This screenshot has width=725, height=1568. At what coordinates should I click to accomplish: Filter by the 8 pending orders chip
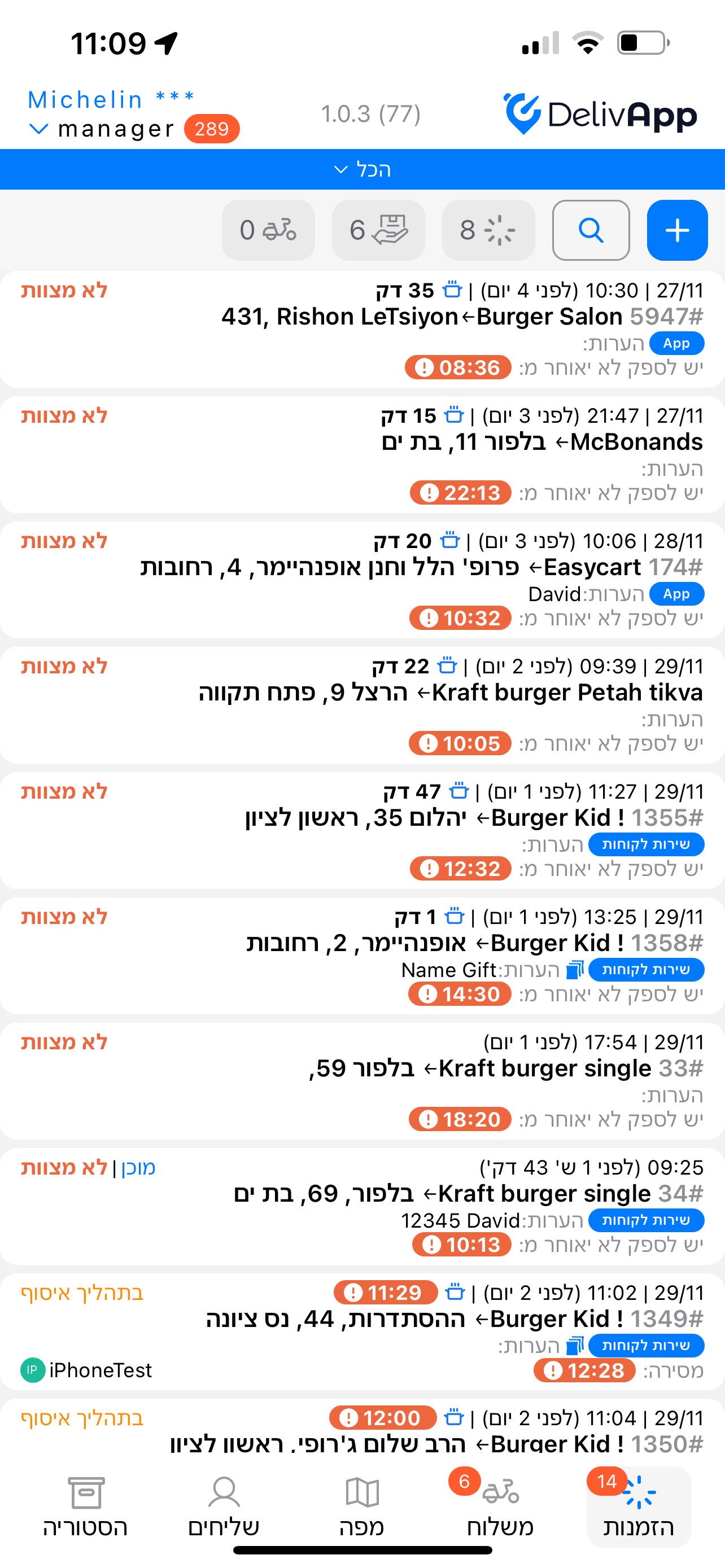click(x=488, y=230)
